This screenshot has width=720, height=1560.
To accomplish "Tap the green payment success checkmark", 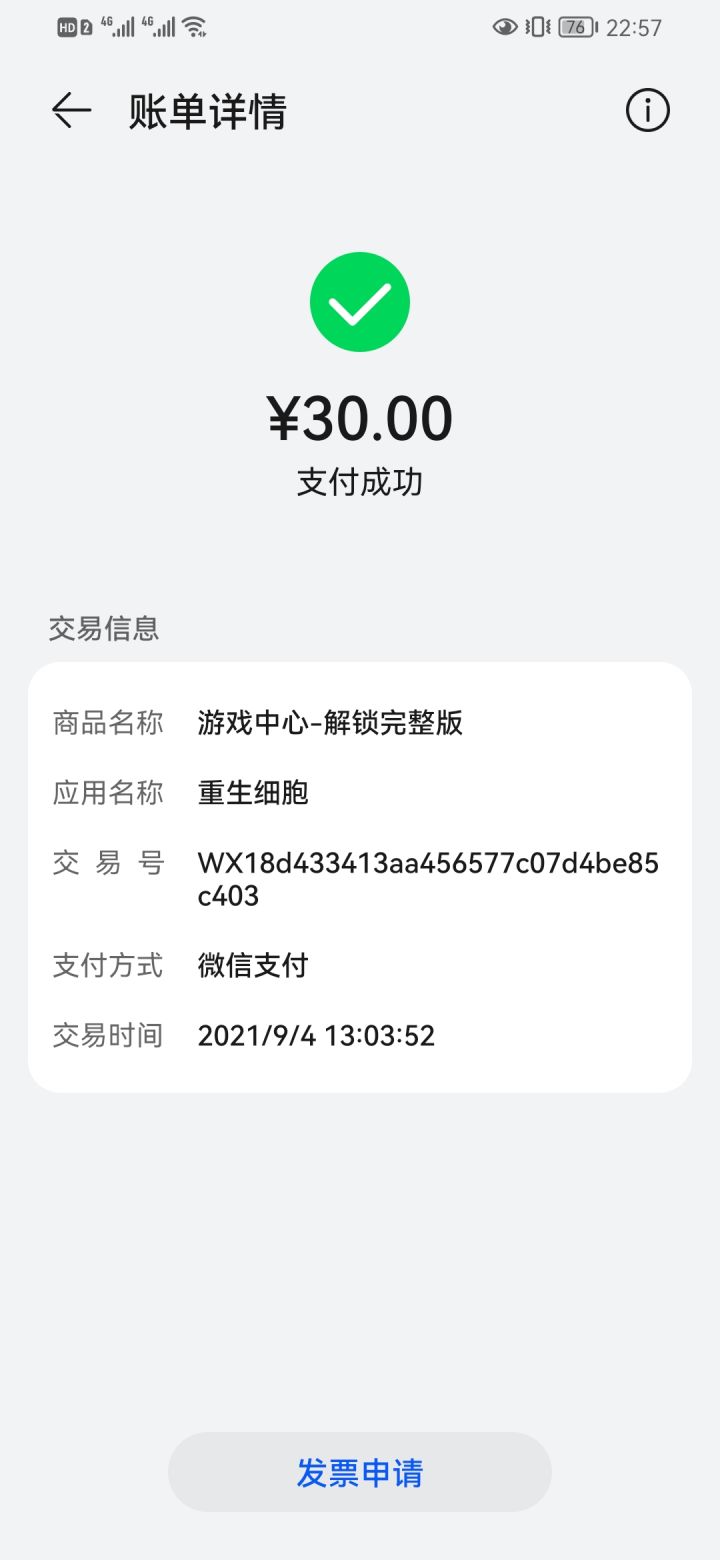I will (360, 302).
